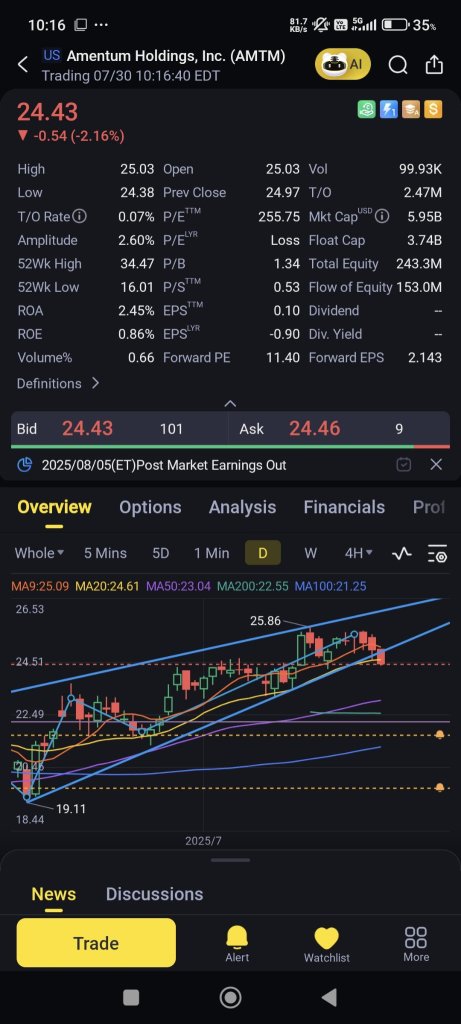Screen dimensions: 461x1024
Task: Switch to the Analysis tab
Action: pyautogui.click(x=242, y=507)
